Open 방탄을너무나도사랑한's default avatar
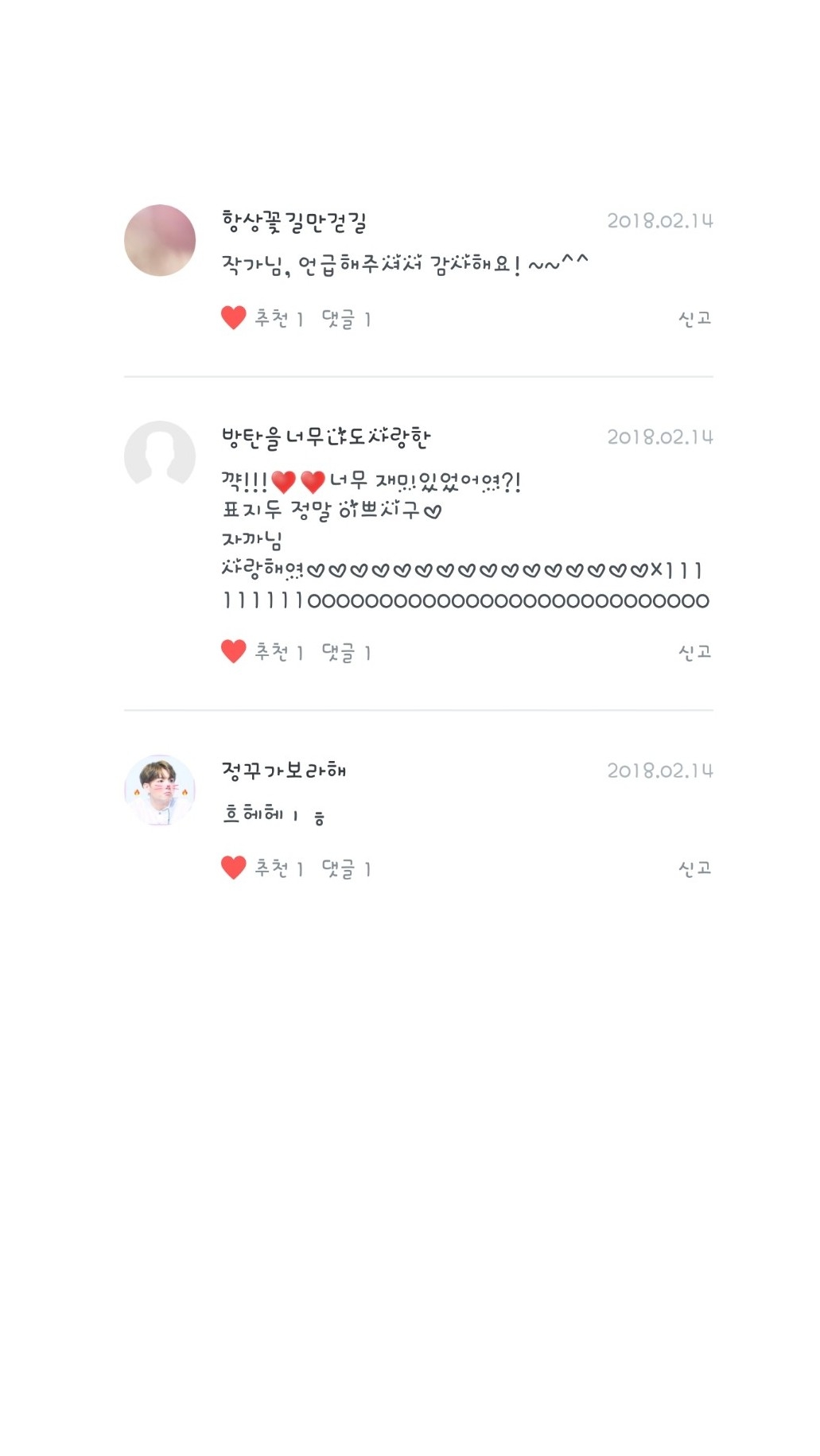820x1456 pixels. pyautogui.click(x=160, y=456)
